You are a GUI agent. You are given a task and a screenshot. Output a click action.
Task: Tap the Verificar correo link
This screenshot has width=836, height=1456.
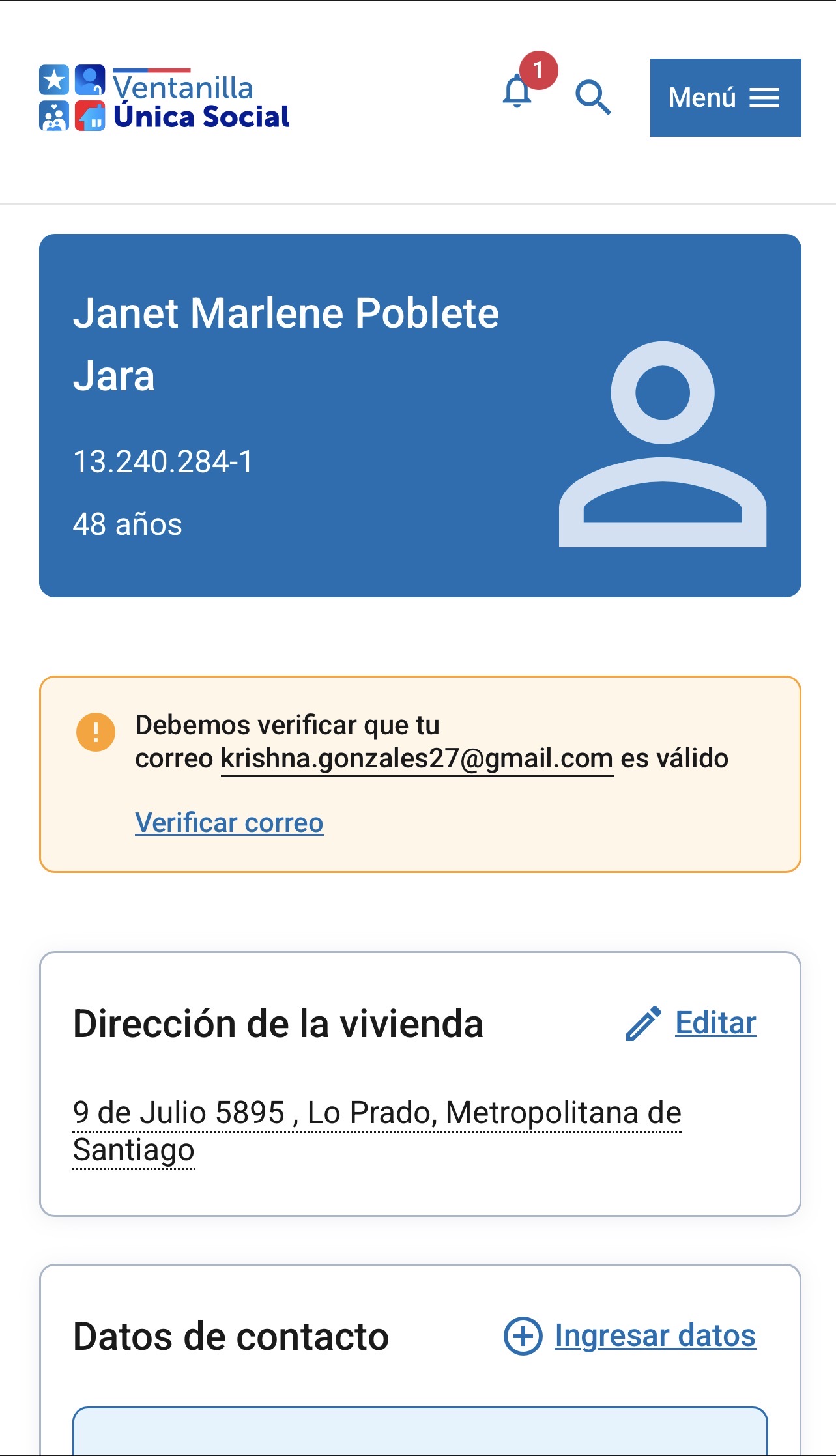[229, 823]
